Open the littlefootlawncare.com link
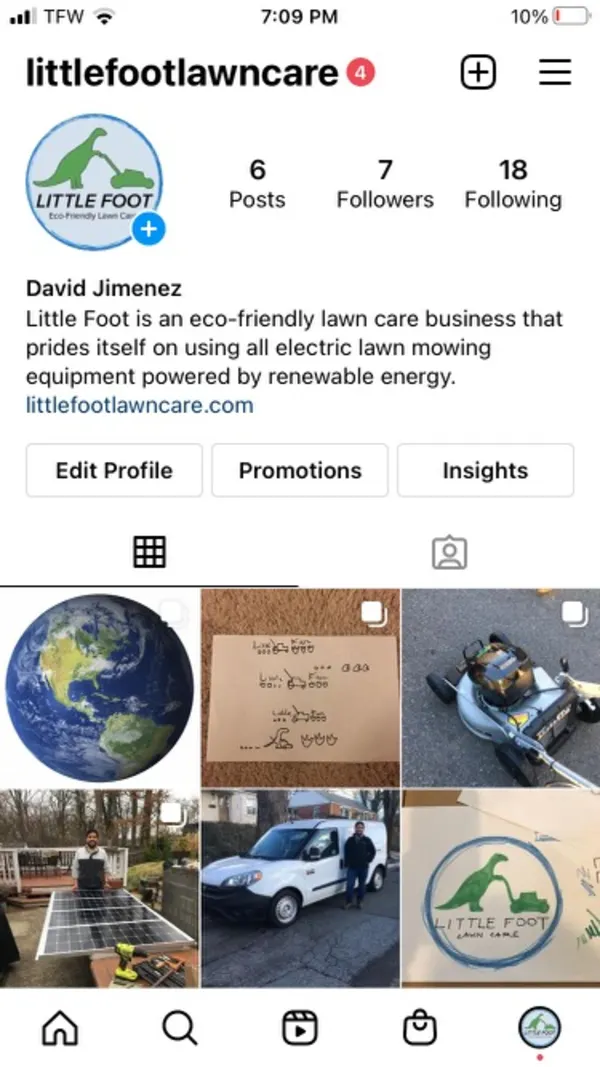This screenshot has width=600, height=1067. [139, 405]
